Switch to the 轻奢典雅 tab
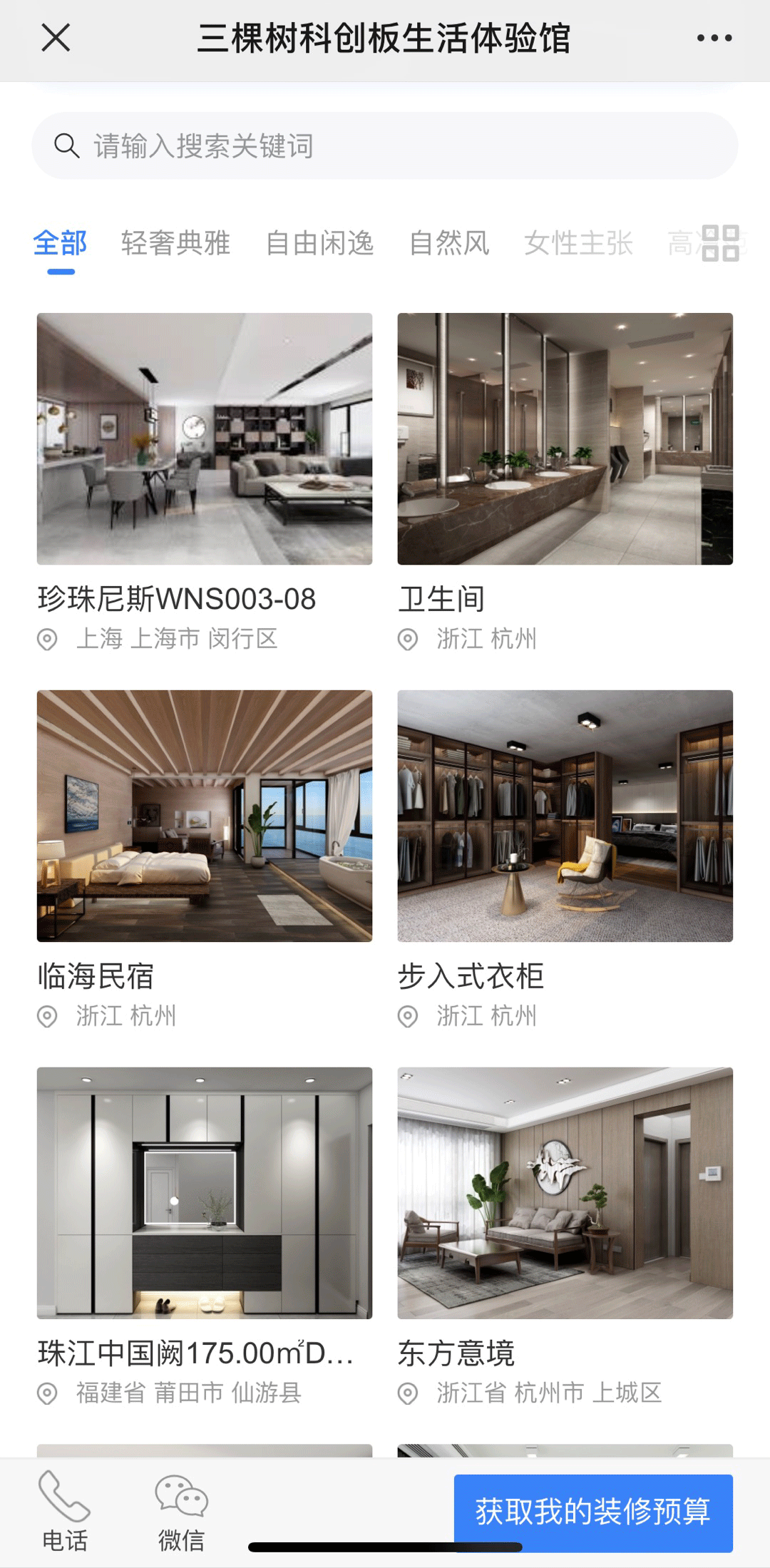The width and height of the screenshot is (770, 1568). tap(175, 244)
